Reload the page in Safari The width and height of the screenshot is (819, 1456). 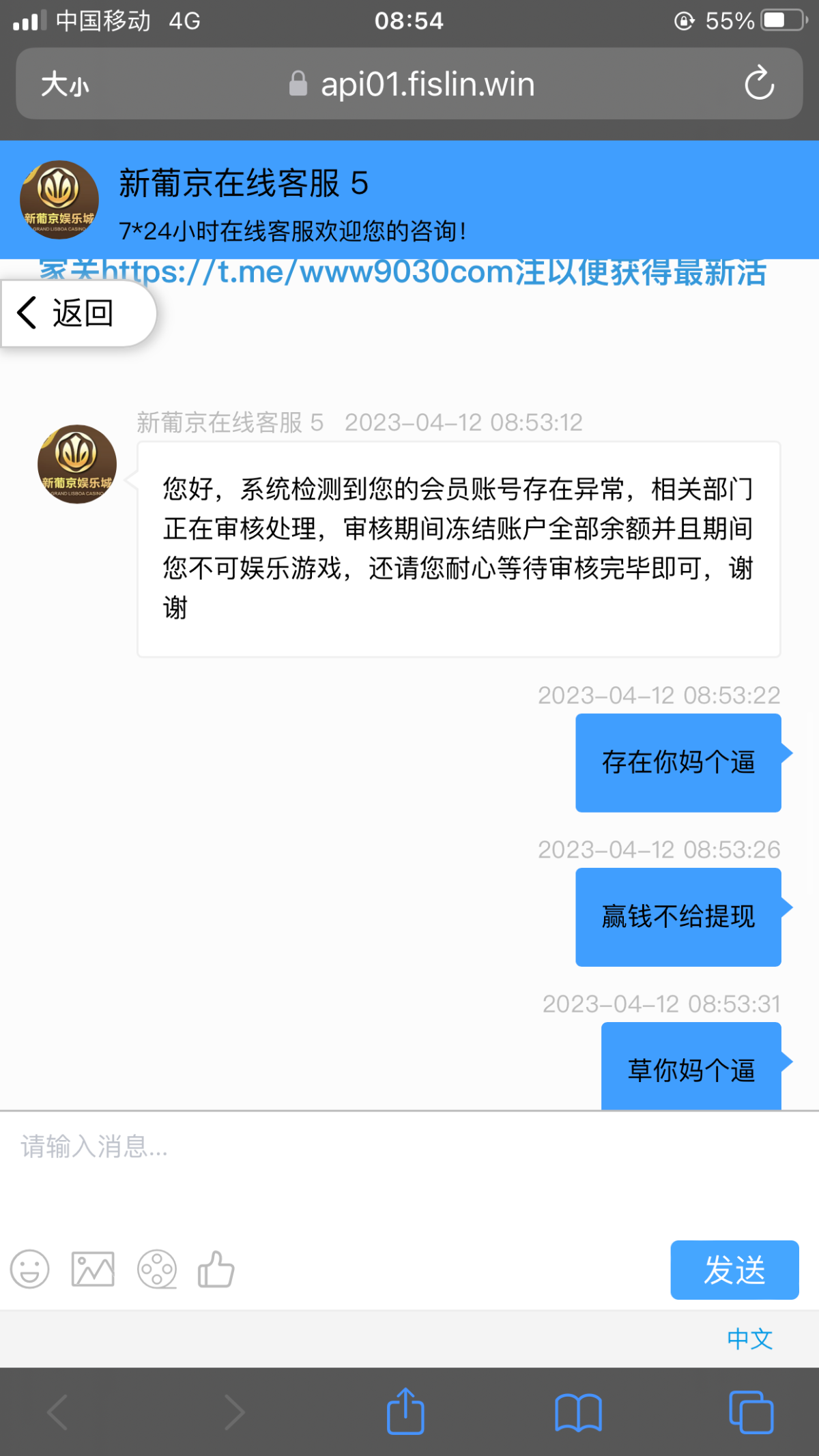pos(759,84)
